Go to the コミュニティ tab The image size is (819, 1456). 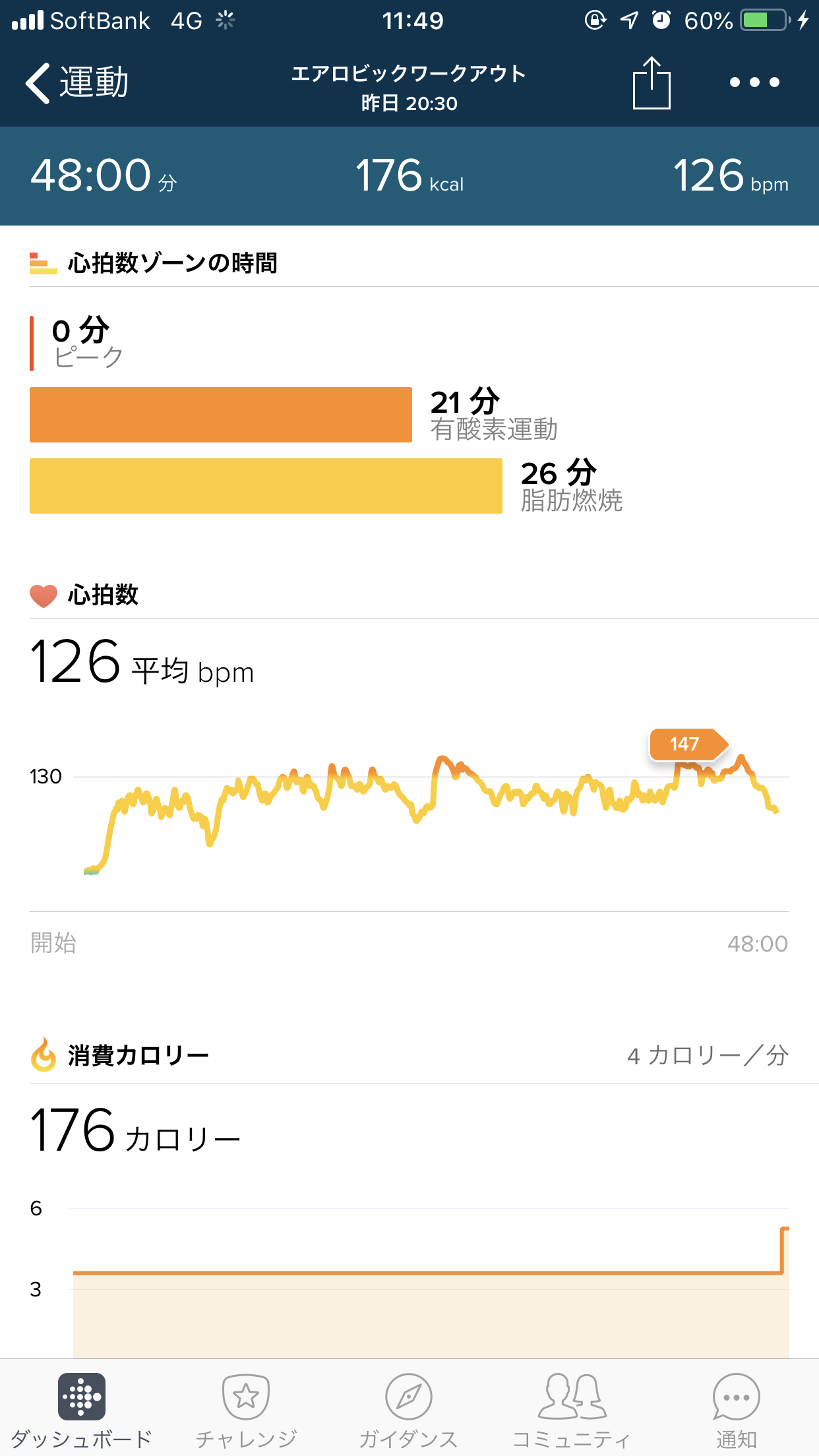tap(572, 1409)
